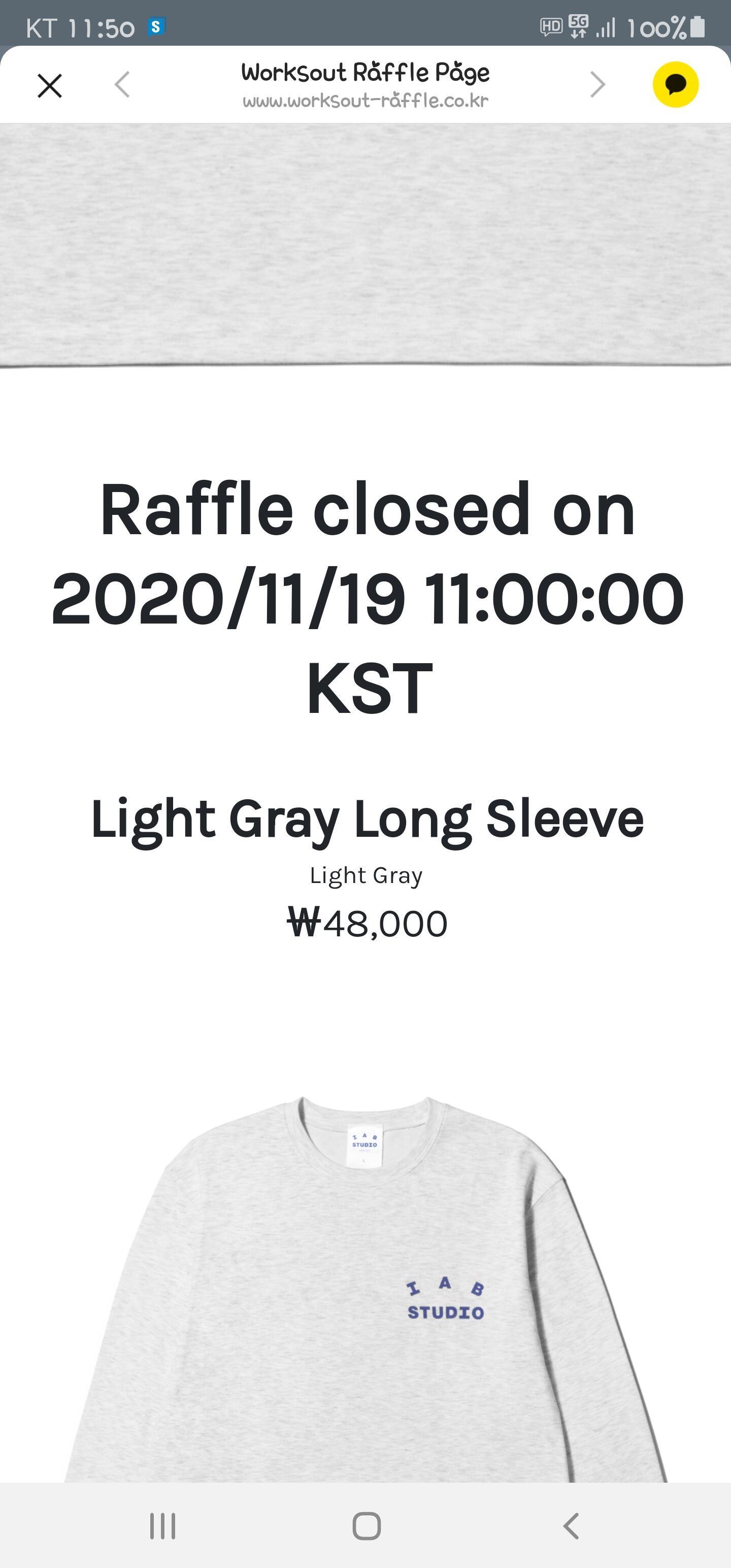Close the Worksout Raffle in-app browser

tap(50, 85)
